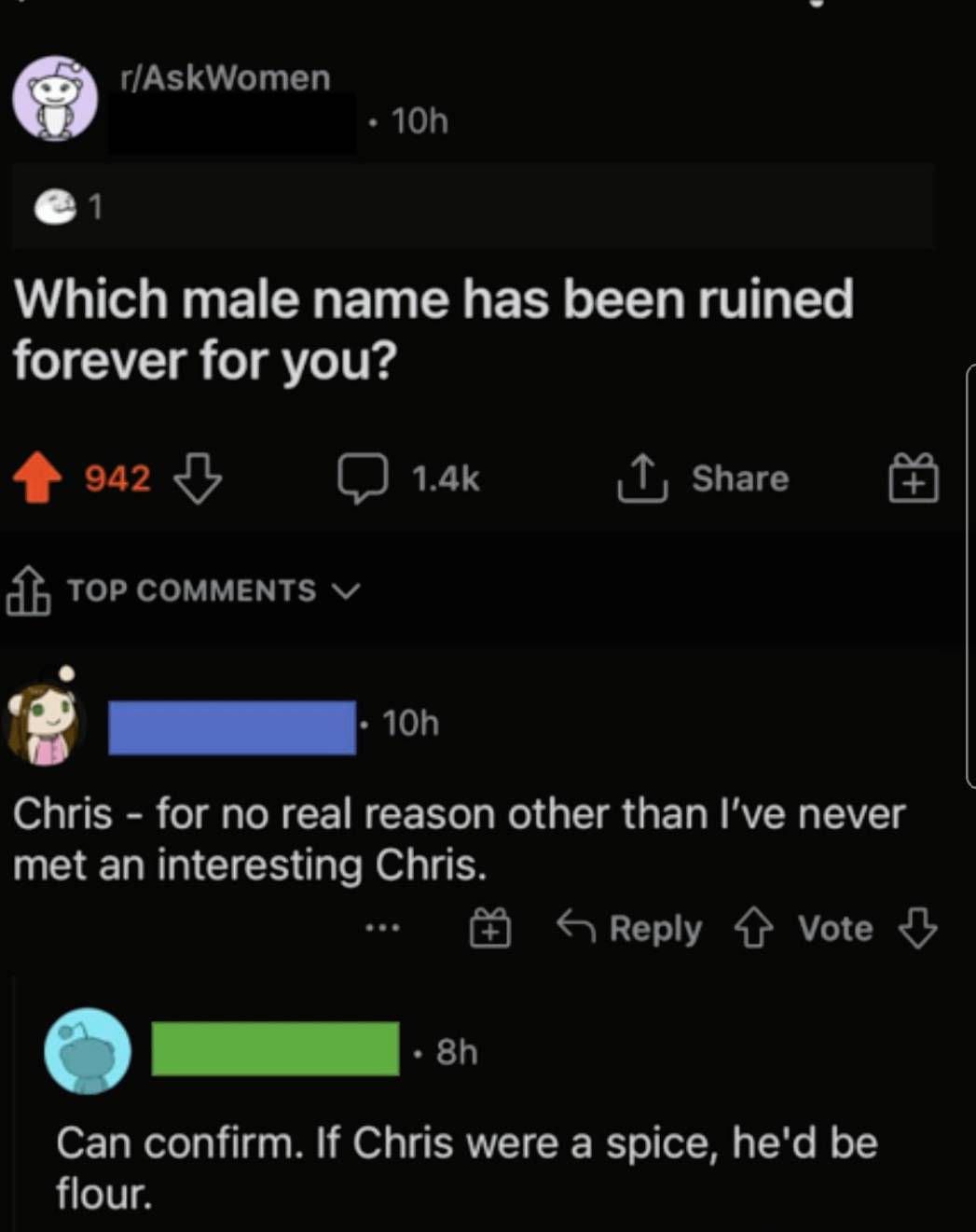
Task: Downvote the comment about Chris
Action: [917, 928]
